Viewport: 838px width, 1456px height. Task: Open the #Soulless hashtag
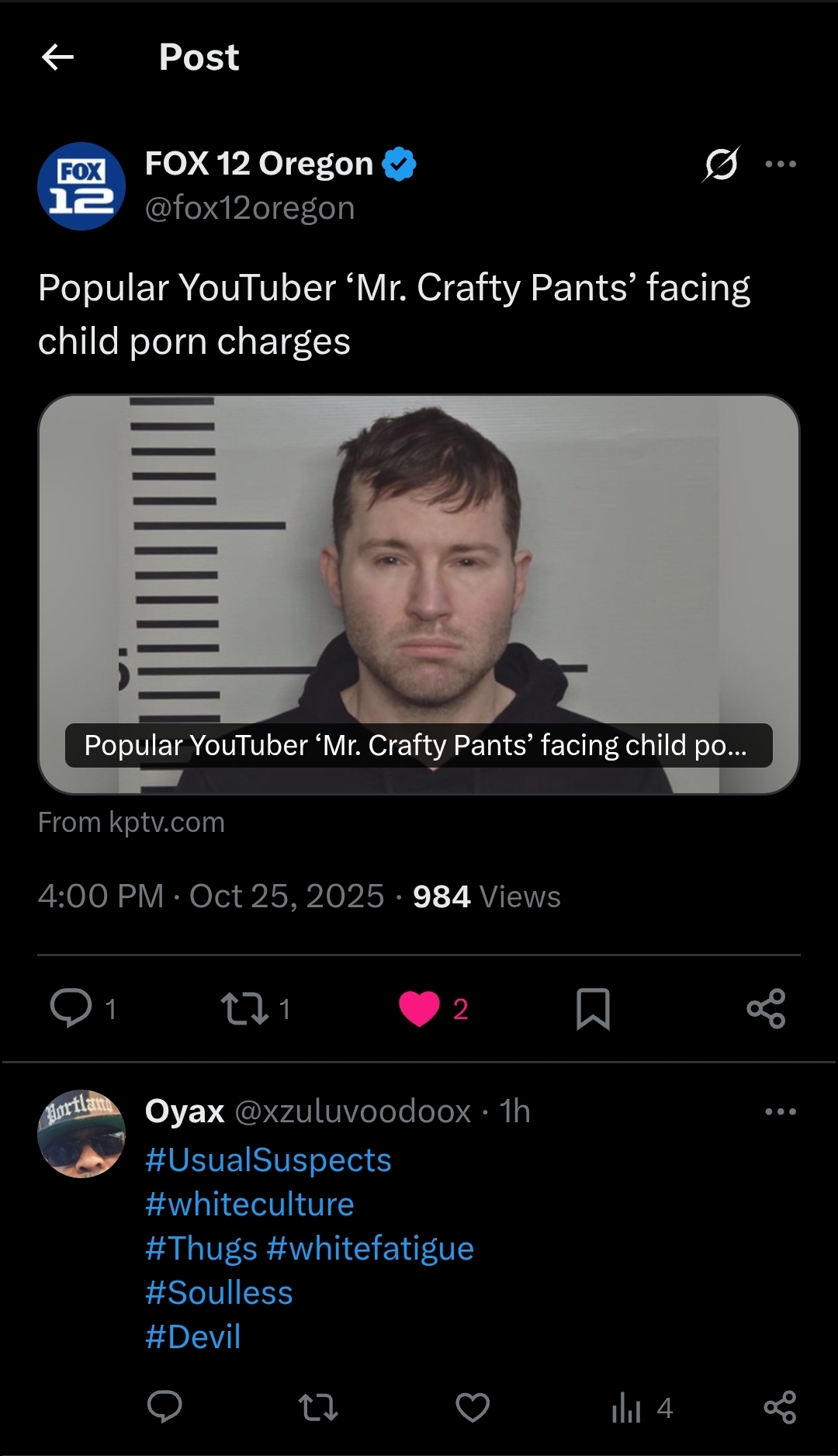219,1292
